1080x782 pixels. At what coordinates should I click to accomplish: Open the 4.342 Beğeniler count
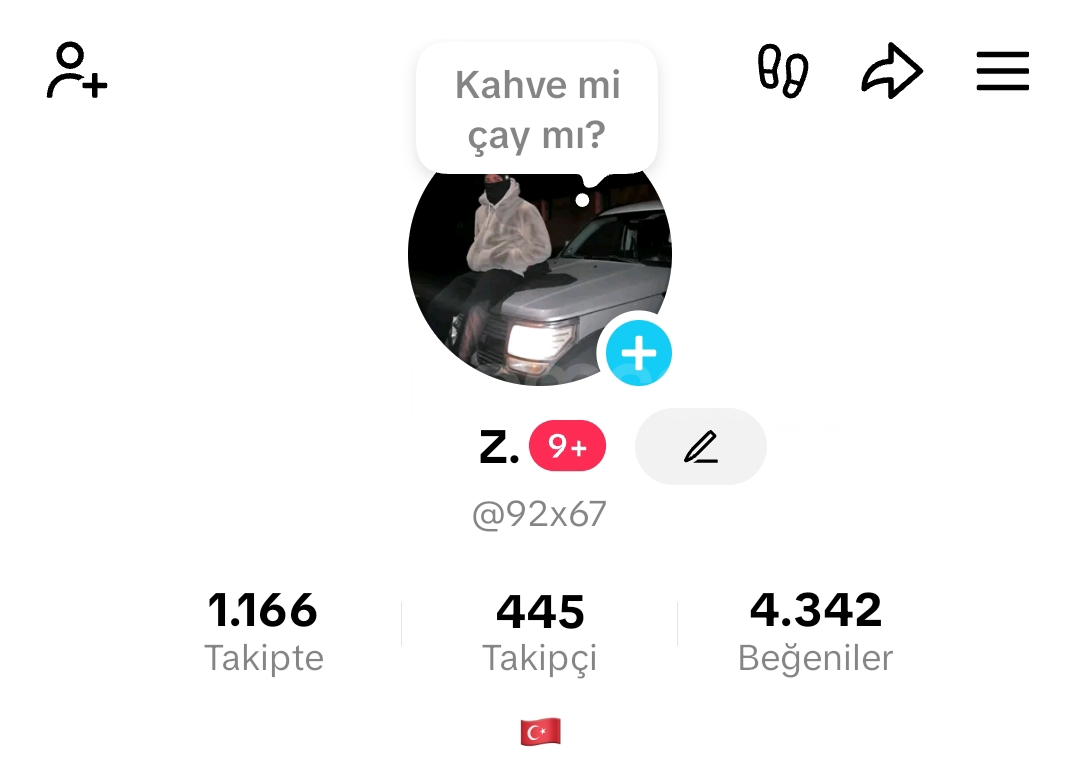815,630
